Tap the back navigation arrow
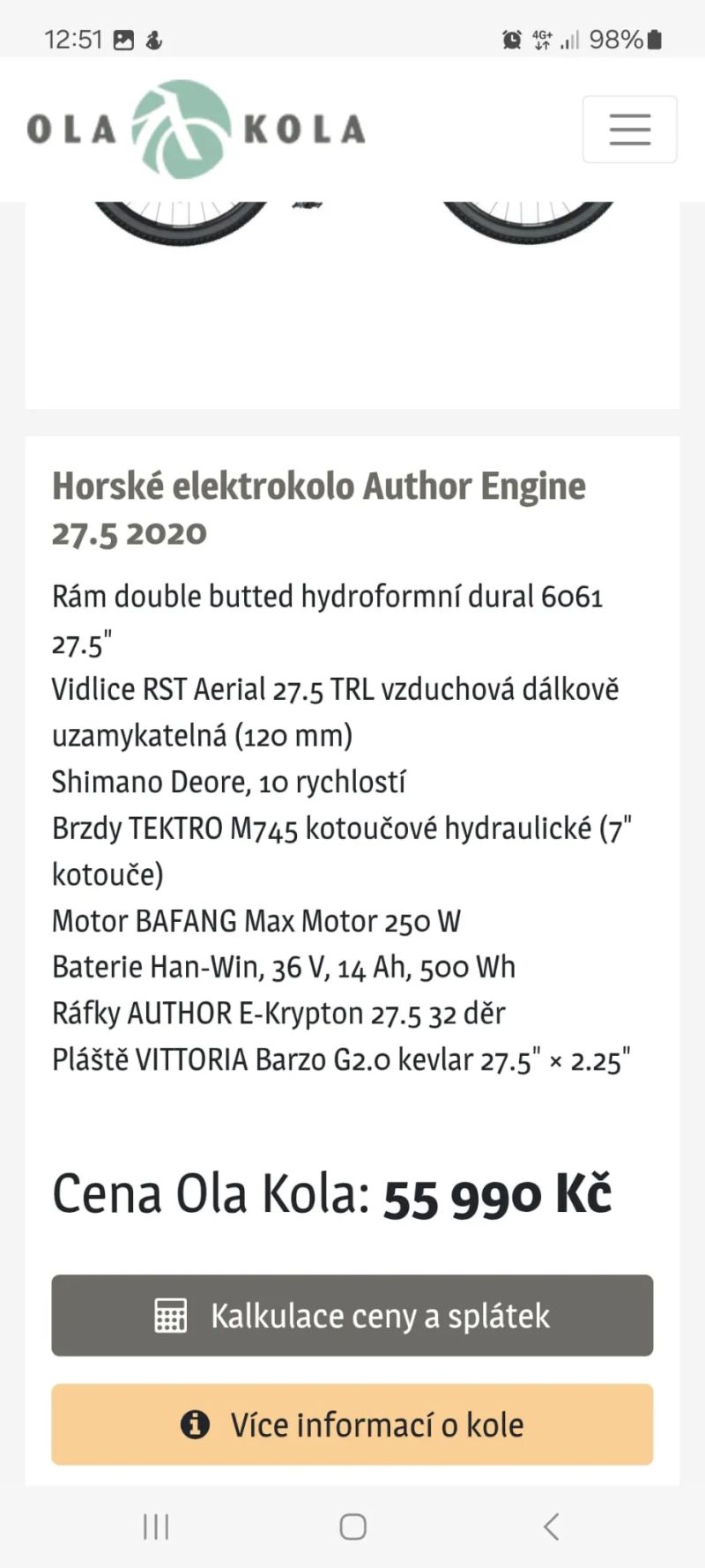705x1568 pixels. pyautogui.click(x=551, y=1527)
